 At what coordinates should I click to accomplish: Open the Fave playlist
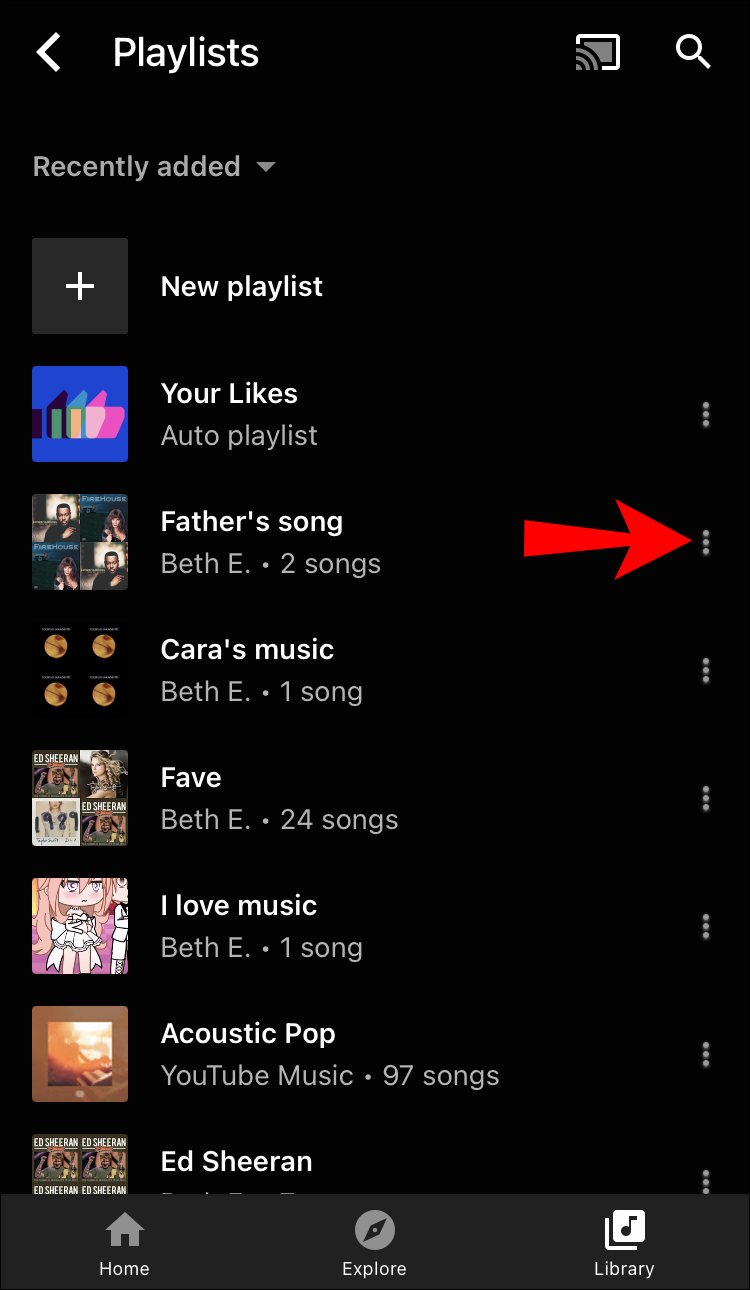coord(191,797)
